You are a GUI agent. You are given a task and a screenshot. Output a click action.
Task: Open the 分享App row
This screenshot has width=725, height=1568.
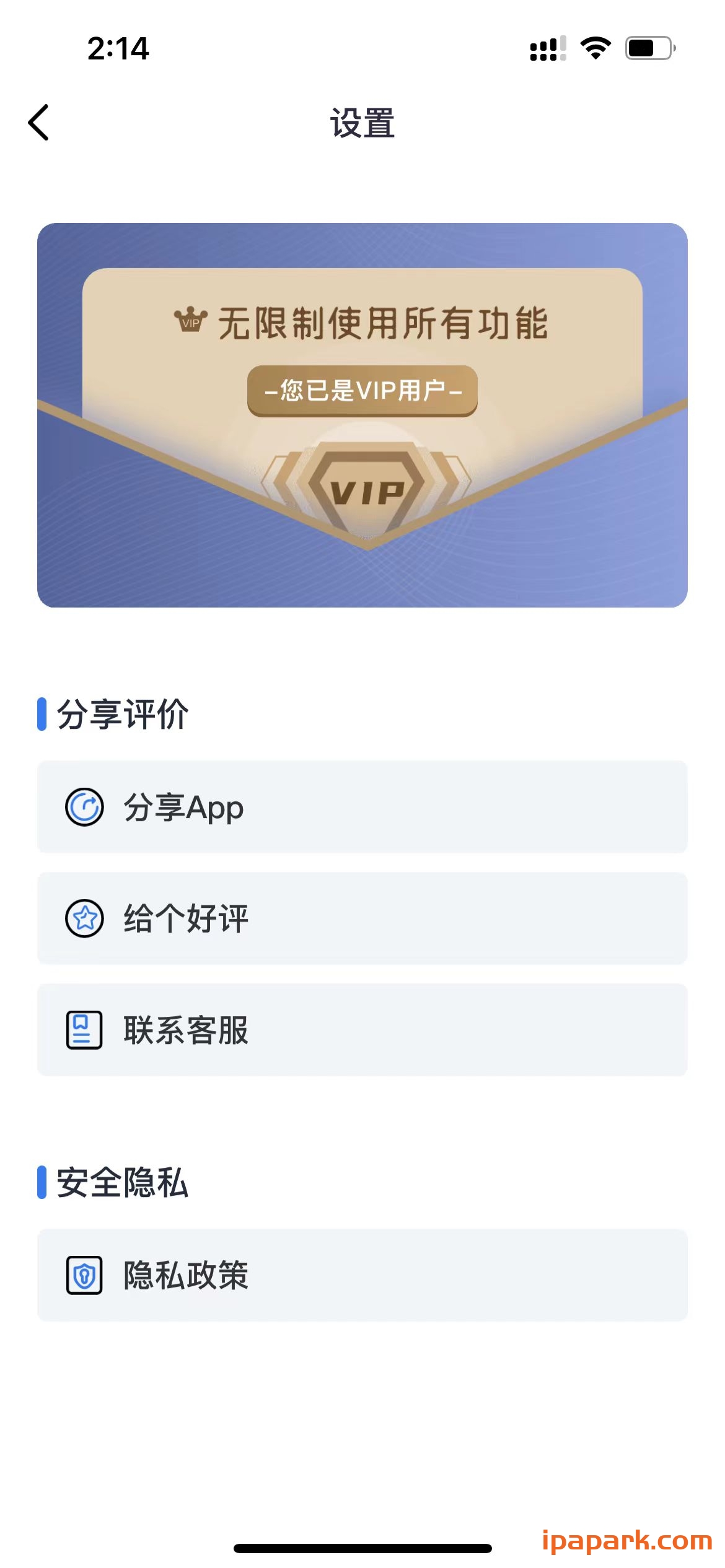362,807
